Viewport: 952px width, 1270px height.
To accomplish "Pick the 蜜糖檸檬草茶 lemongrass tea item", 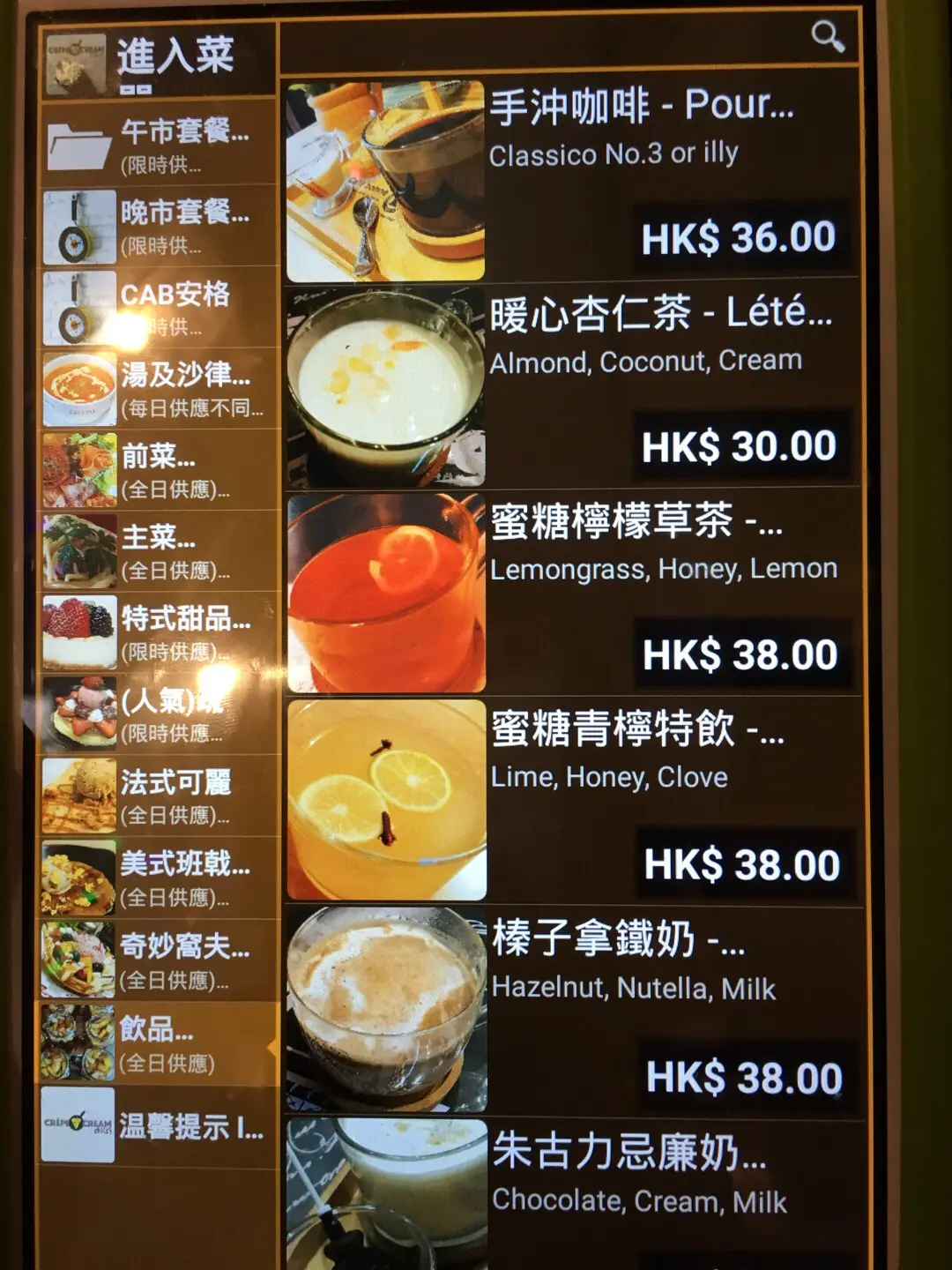I will click(x=571, y=593).
